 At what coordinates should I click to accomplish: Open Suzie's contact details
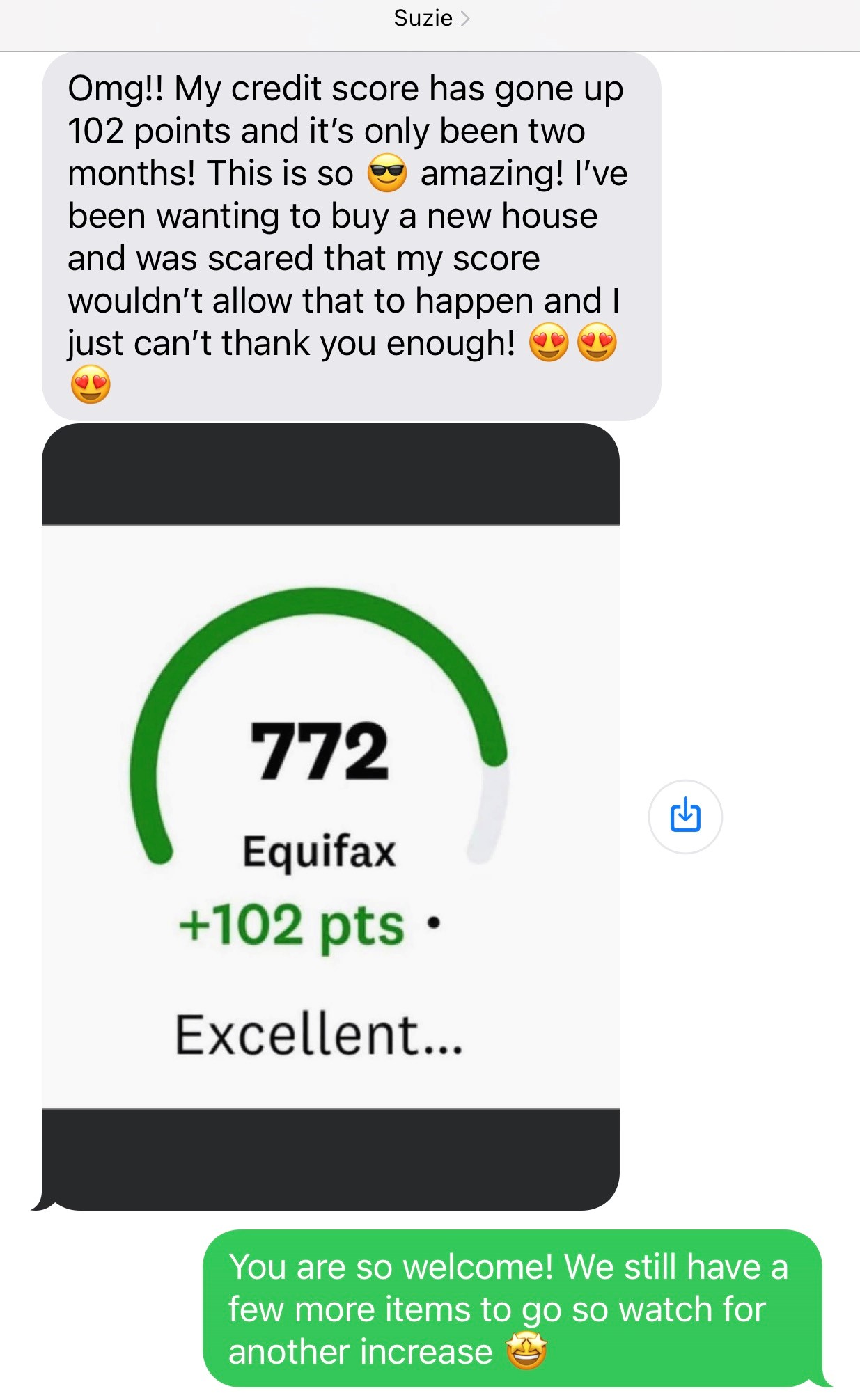point(431,18)
